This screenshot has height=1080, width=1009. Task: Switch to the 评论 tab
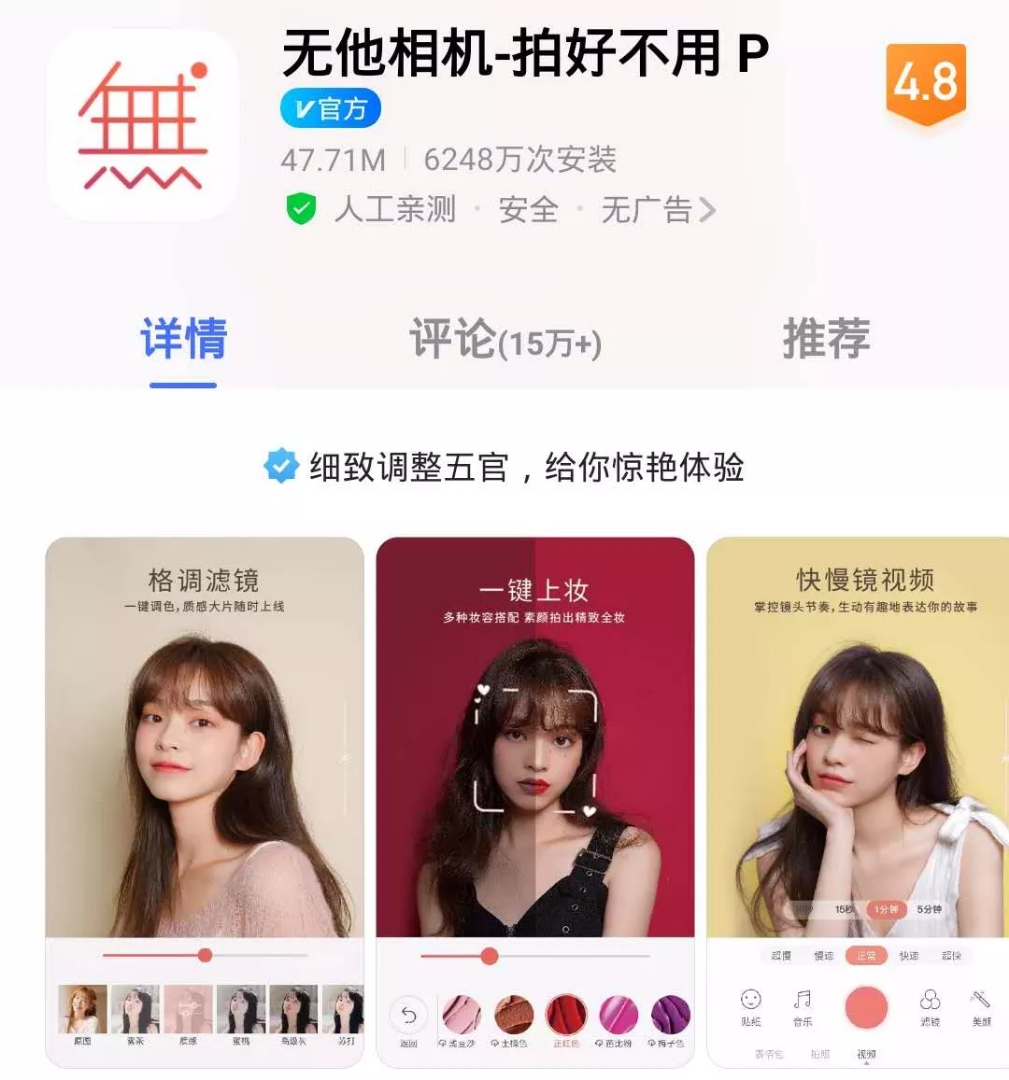click(505, 340)
